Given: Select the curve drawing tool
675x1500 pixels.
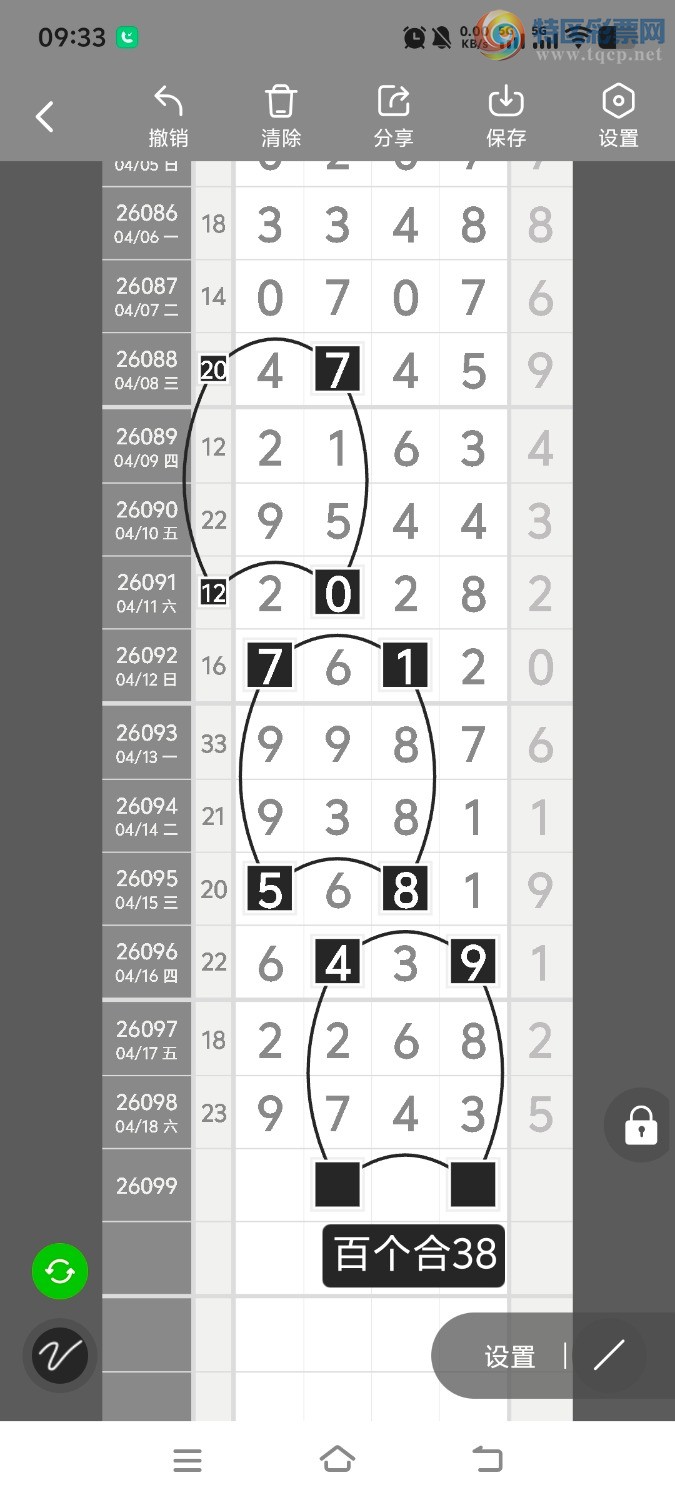Looking at the screenshot, I should click(60, 1356).
